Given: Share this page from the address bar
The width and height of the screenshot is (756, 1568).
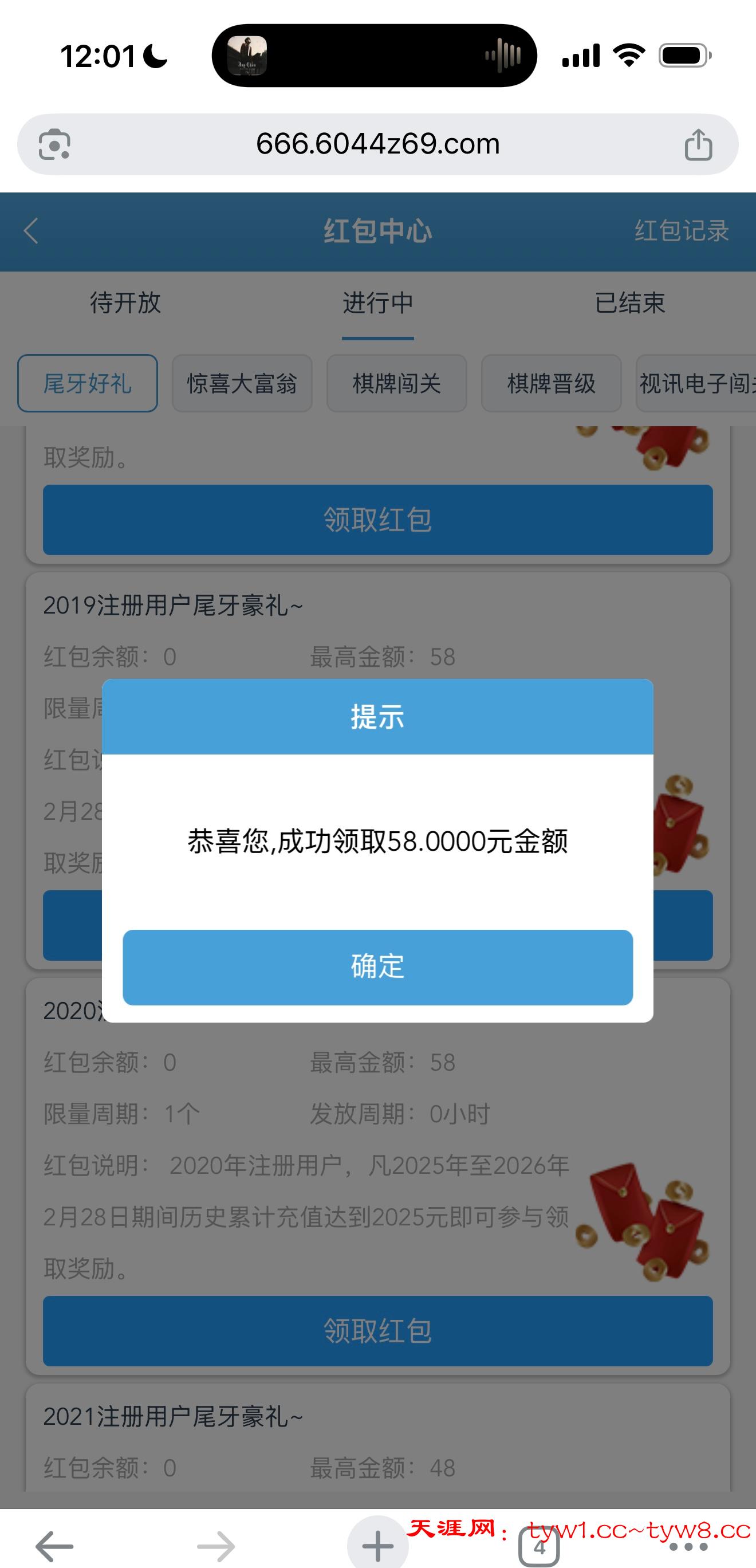Looking at the screenshot, I should pos(698,145).
